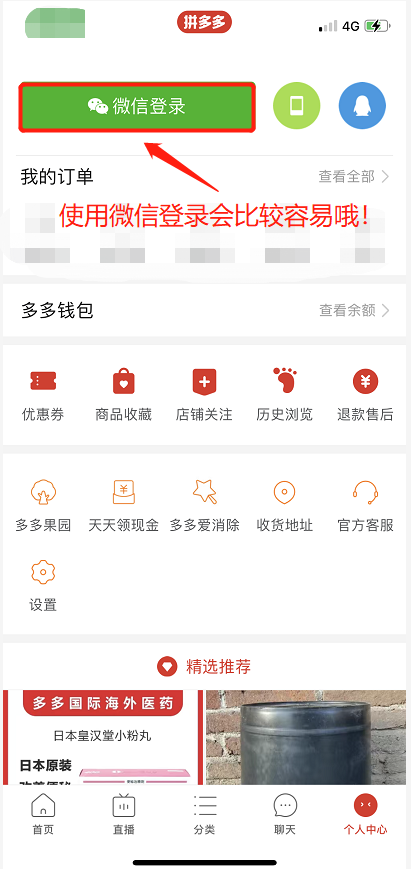
Task: Open 商品收藏 favorites
Action: [124, 395]
